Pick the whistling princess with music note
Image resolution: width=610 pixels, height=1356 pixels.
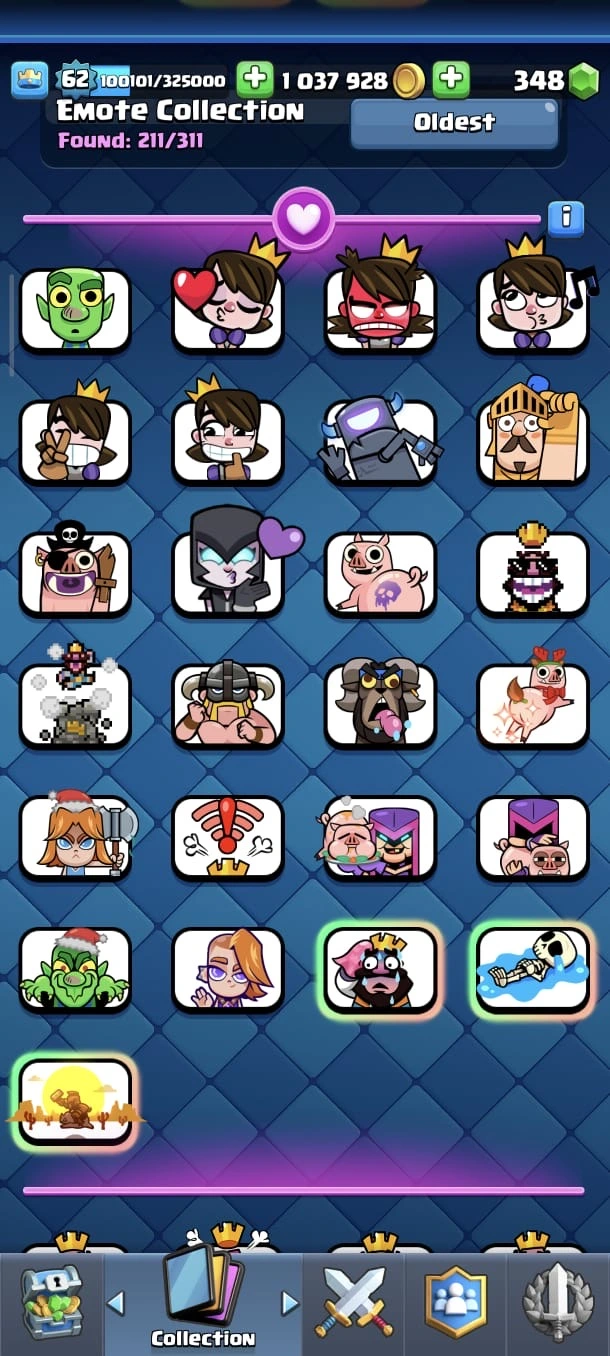tap(532, 309)
